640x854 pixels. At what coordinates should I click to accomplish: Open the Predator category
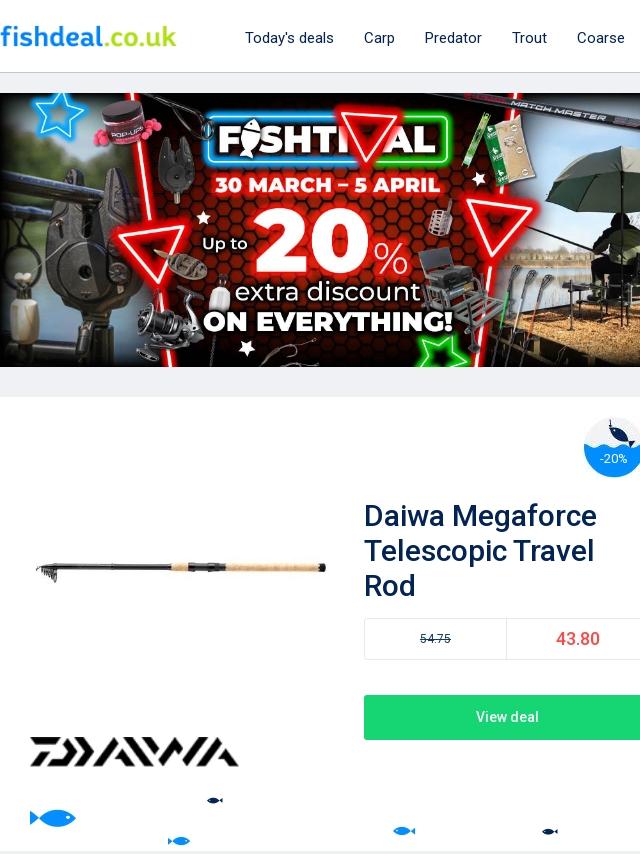coord(453,38)
